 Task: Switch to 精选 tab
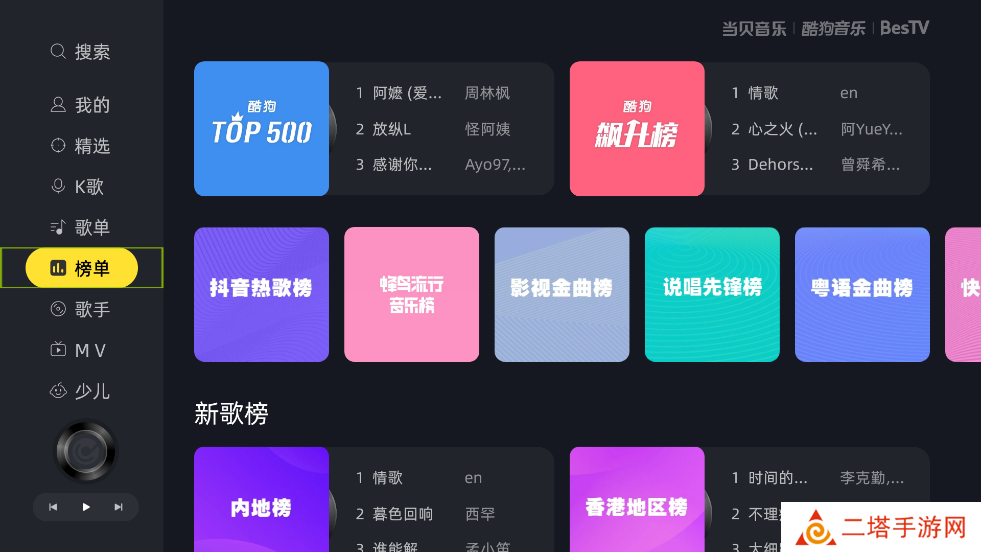(x=81, y=146)
